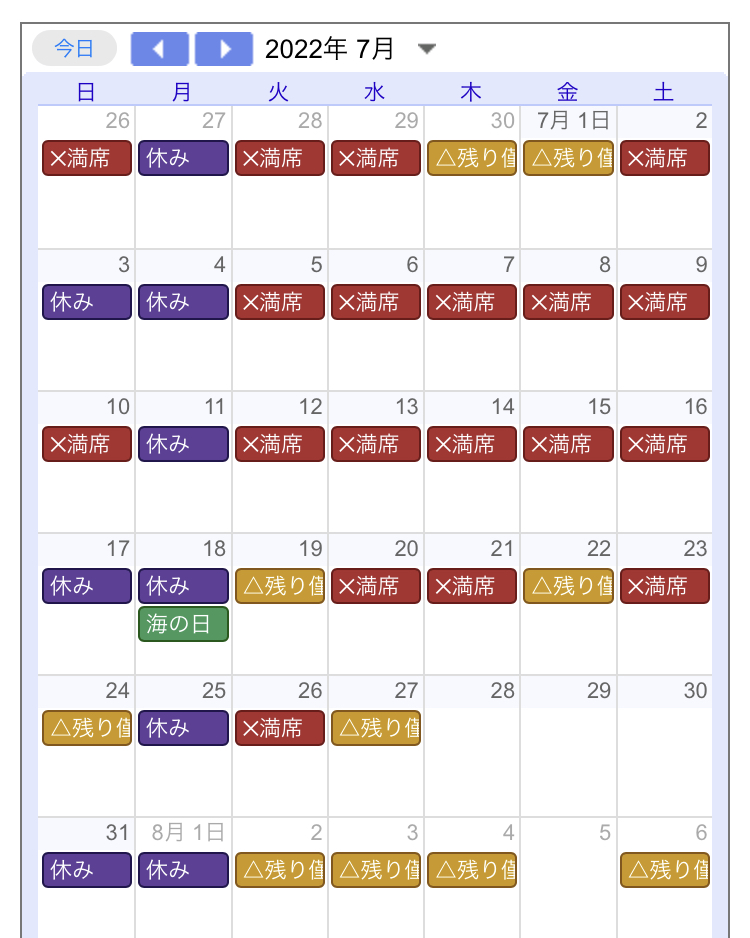
Task: Go to the next month
Action: point(224,48)
